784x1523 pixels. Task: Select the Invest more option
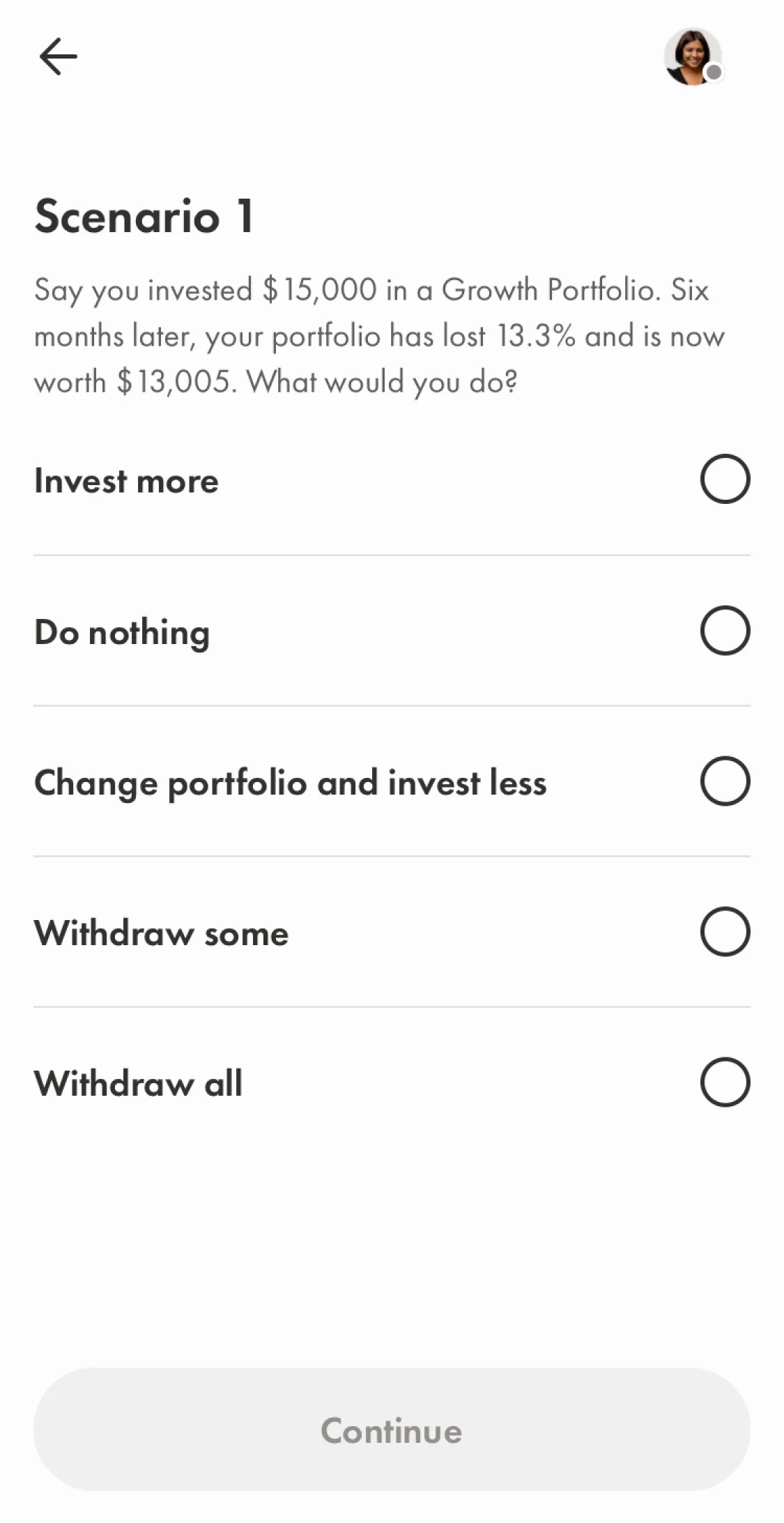725,480
